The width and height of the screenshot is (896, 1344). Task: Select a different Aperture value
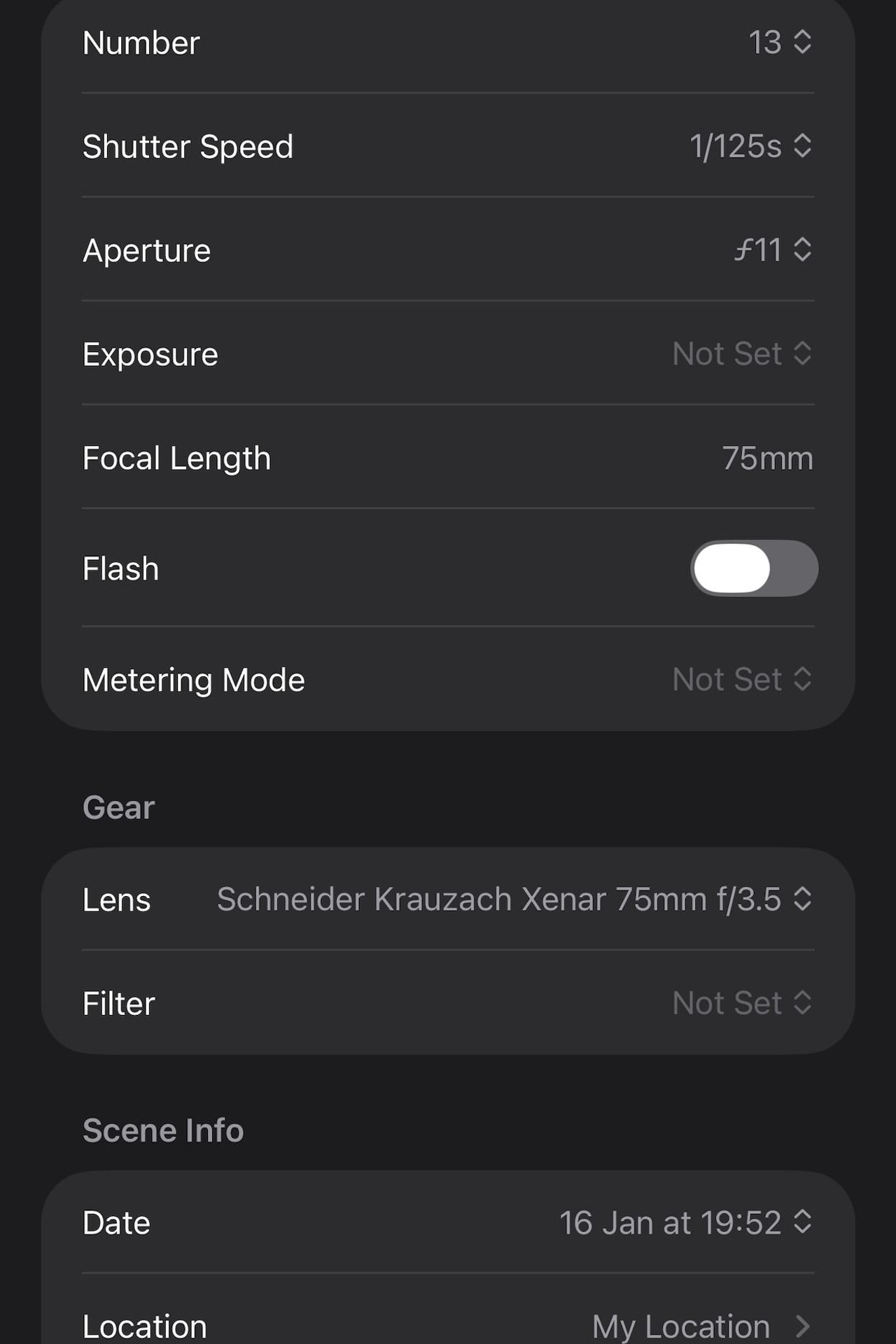pos(772,250)
